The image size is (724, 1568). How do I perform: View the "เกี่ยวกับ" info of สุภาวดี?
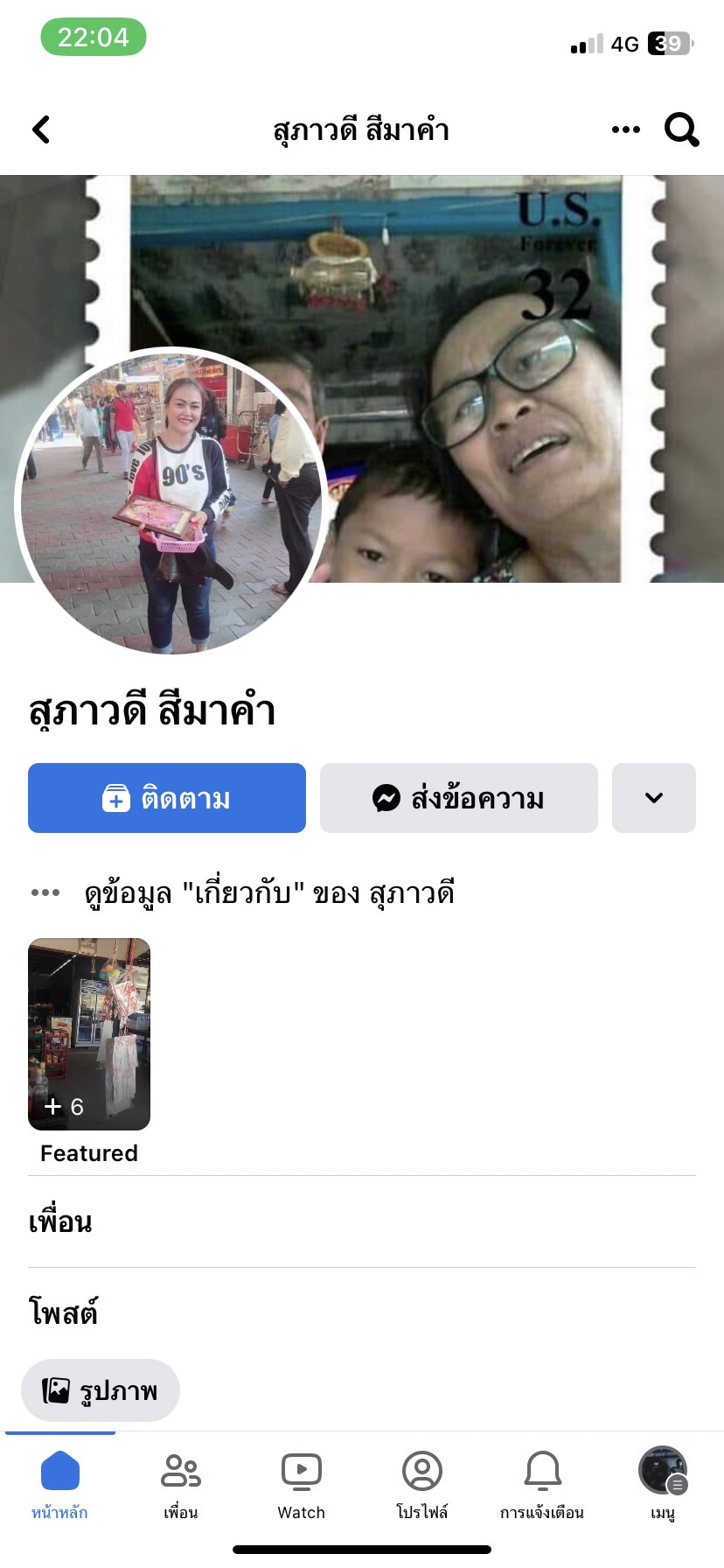point(269,893)
